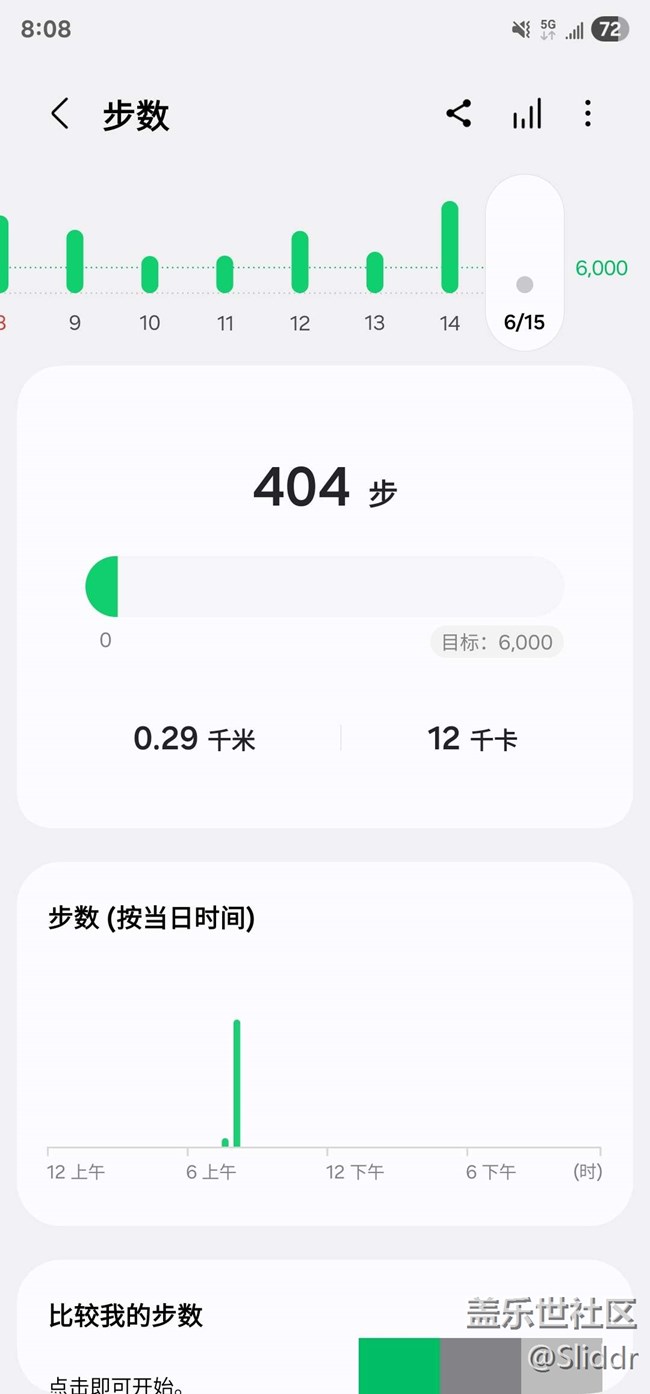
Task: Tap the 目标: 6,000 goal chip
Action: tap(497, 642)
